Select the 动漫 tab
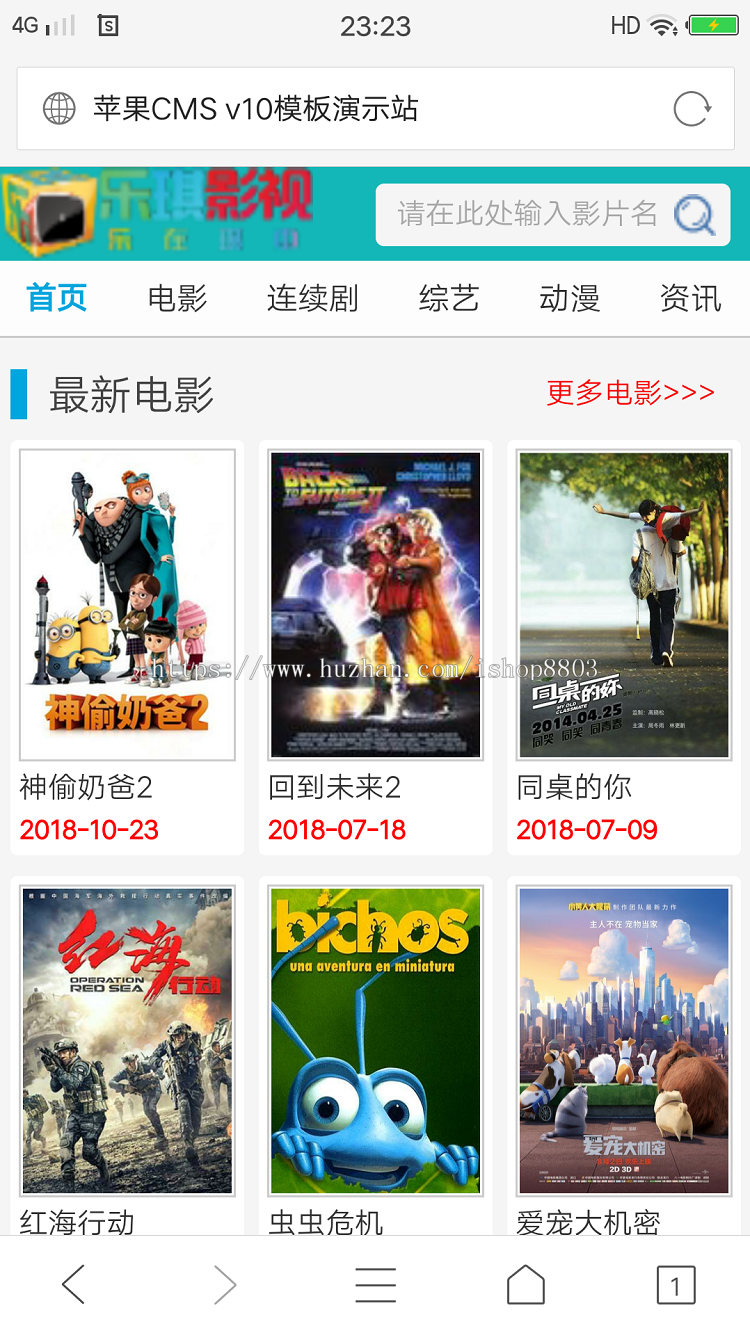 [569, 298]
